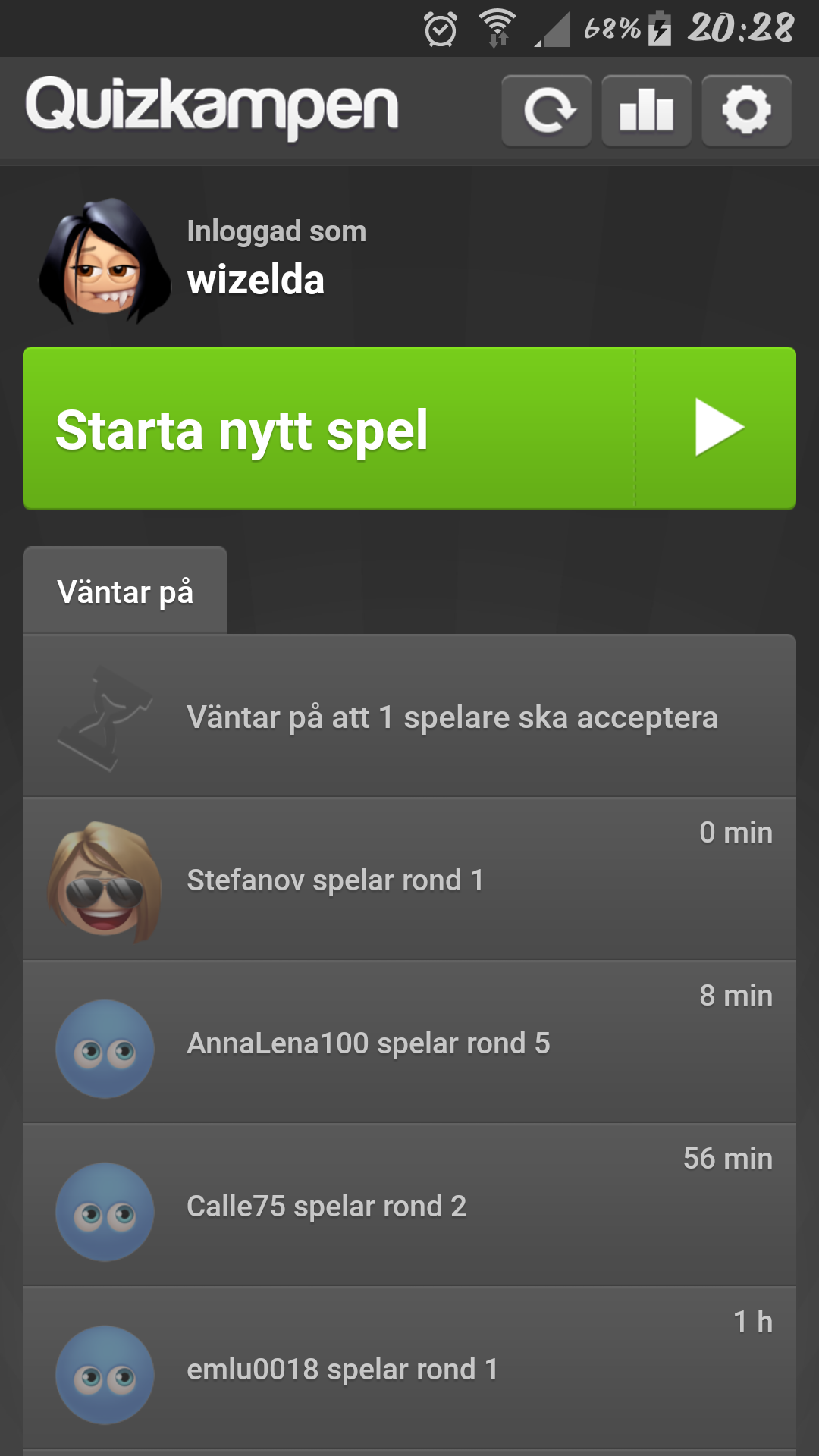This screenshot has width=819, height=1456.
Task: Open profile avatar for wizelda
Action: tap(105, 260)
